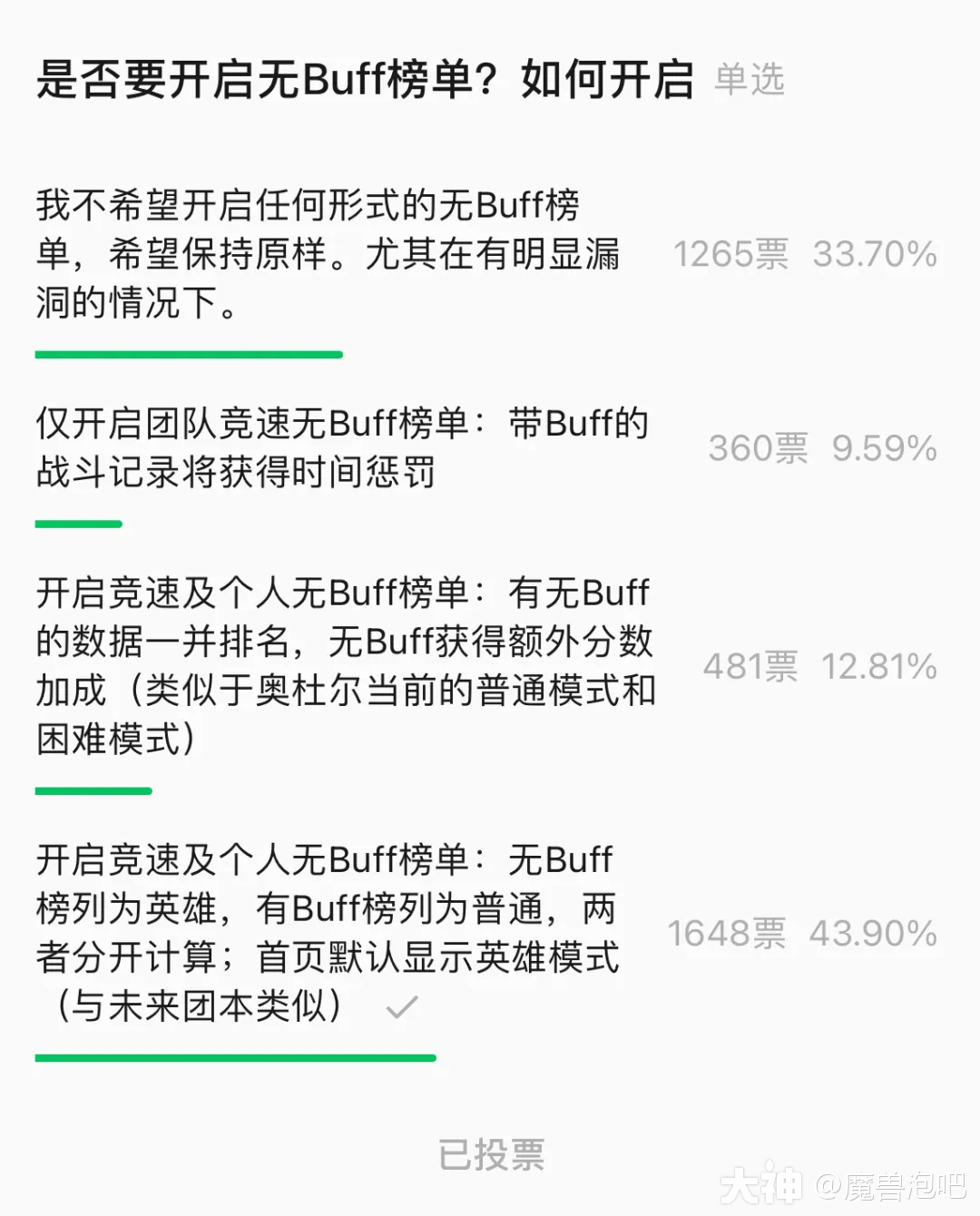Click the 大神 watermark logo
The height and width of the screenshot is (1216, 980).
click(x=762, y=1184)
